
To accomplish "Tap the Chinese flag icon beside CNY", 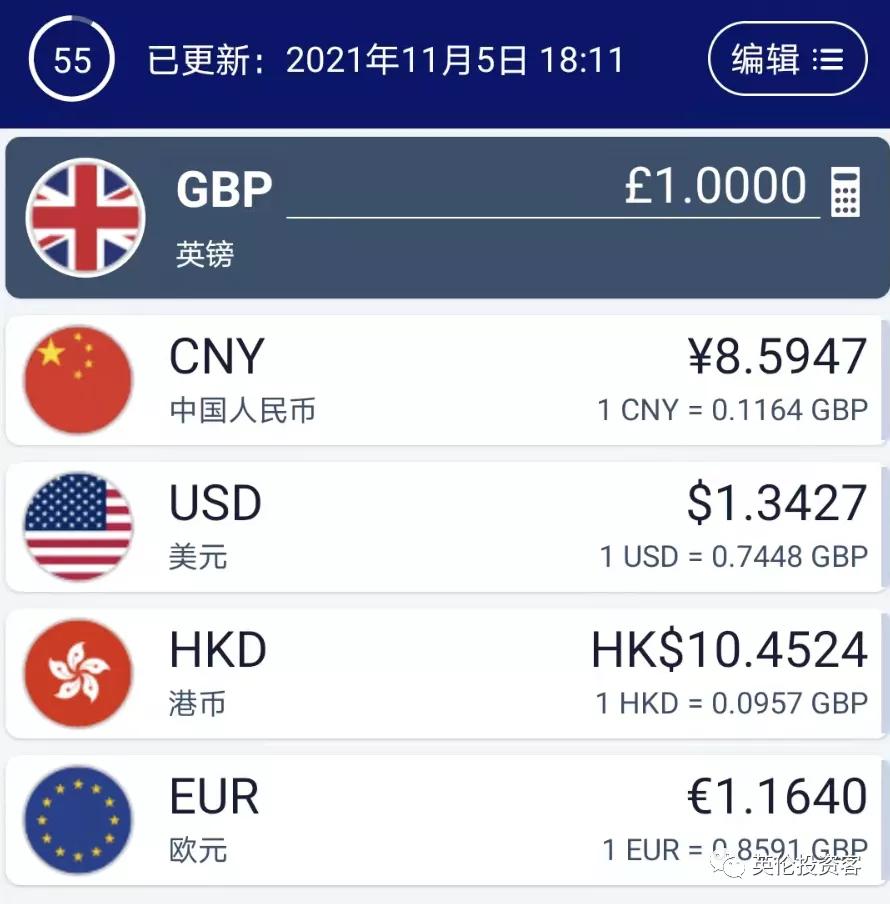I will point(77,379).
